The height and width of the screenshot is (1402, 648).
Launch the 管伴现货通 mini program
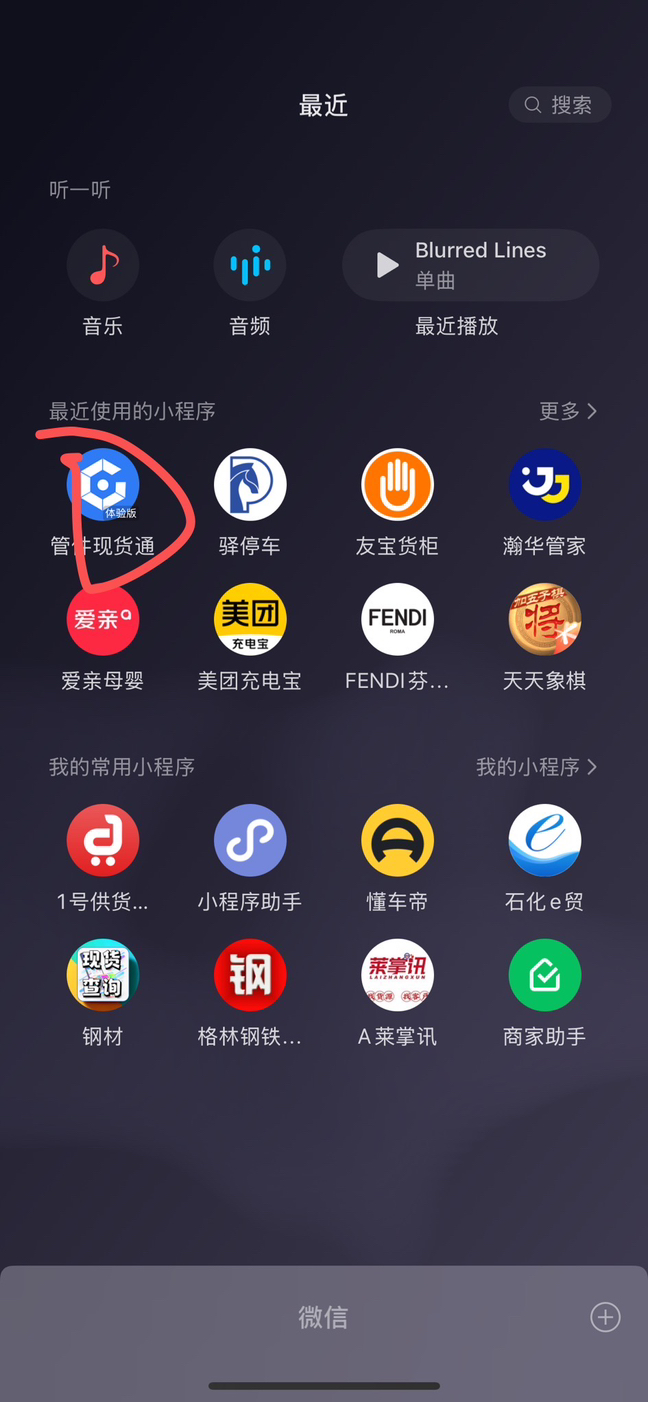tap(103, 485)
